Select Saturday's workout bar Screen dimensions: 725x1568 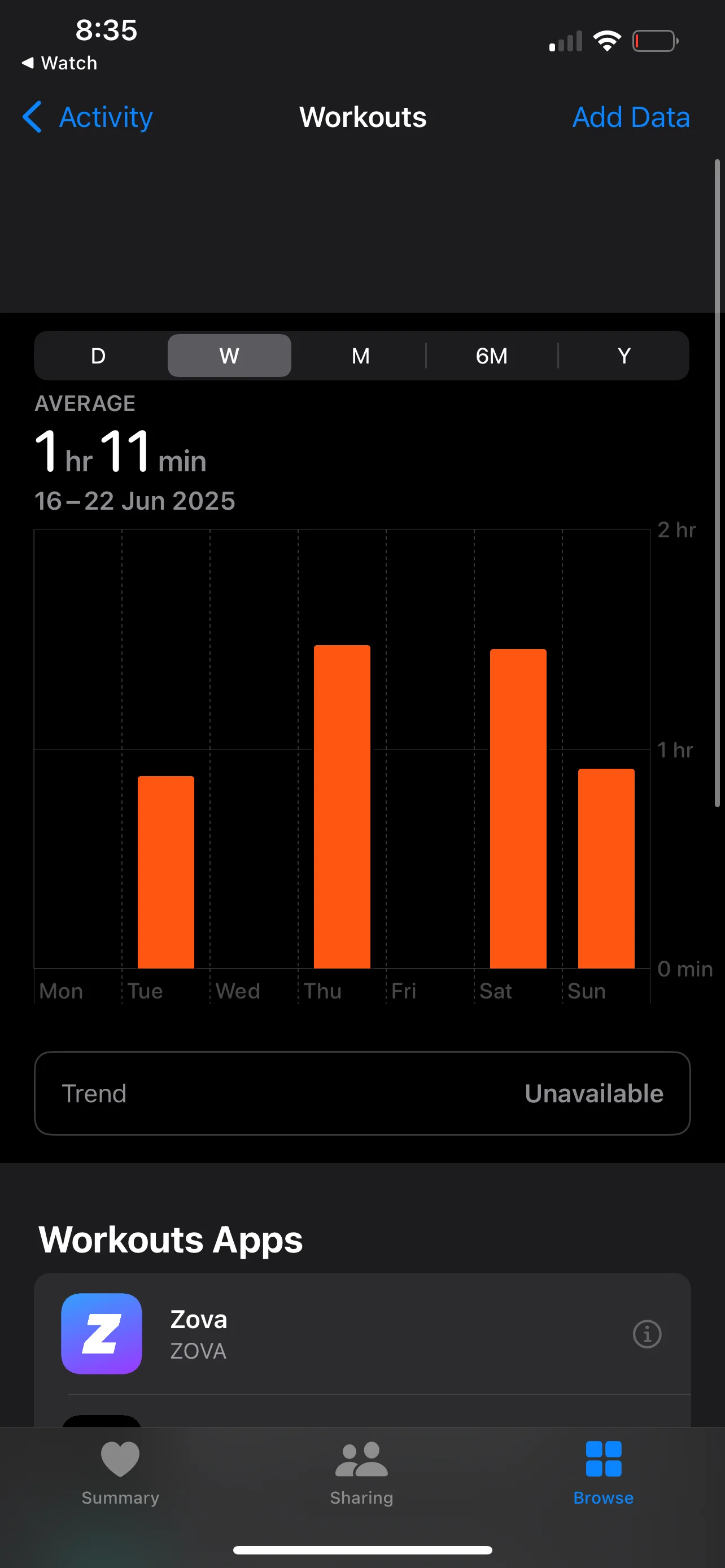[518, 808]
